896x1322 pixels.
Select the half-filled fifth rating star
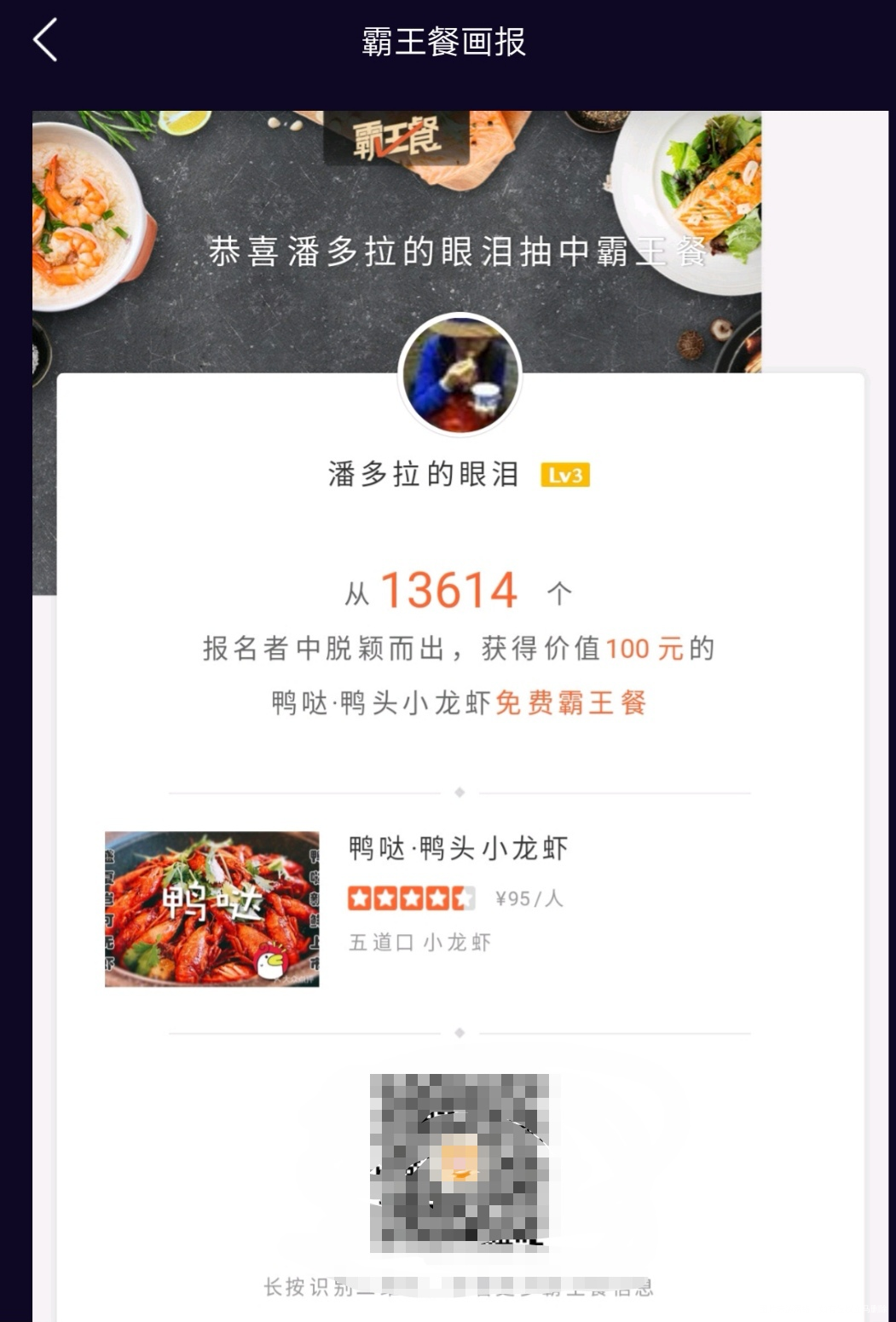pos(463,897)
